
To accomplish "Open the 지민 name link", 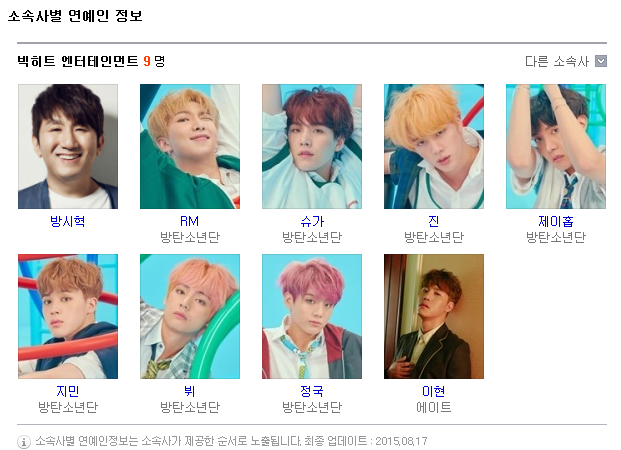I will pos(68,392).
